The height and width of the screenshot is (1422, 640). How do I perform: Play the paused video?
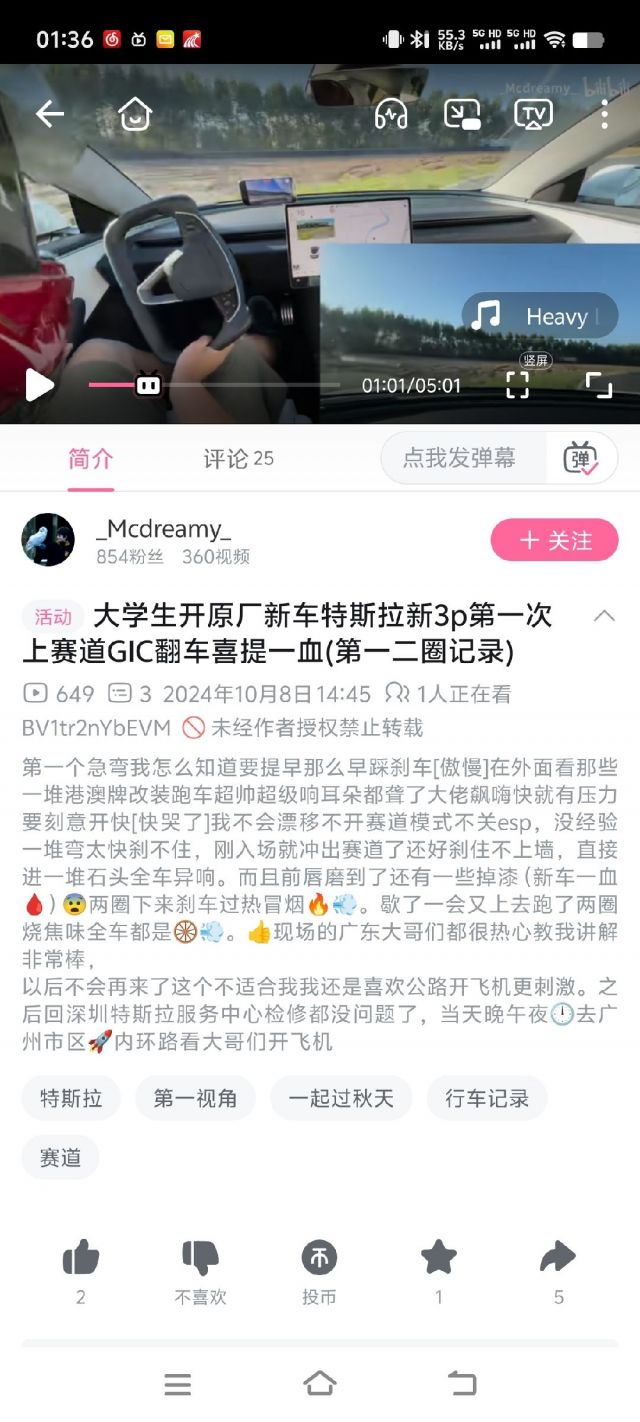coord(39,385)
